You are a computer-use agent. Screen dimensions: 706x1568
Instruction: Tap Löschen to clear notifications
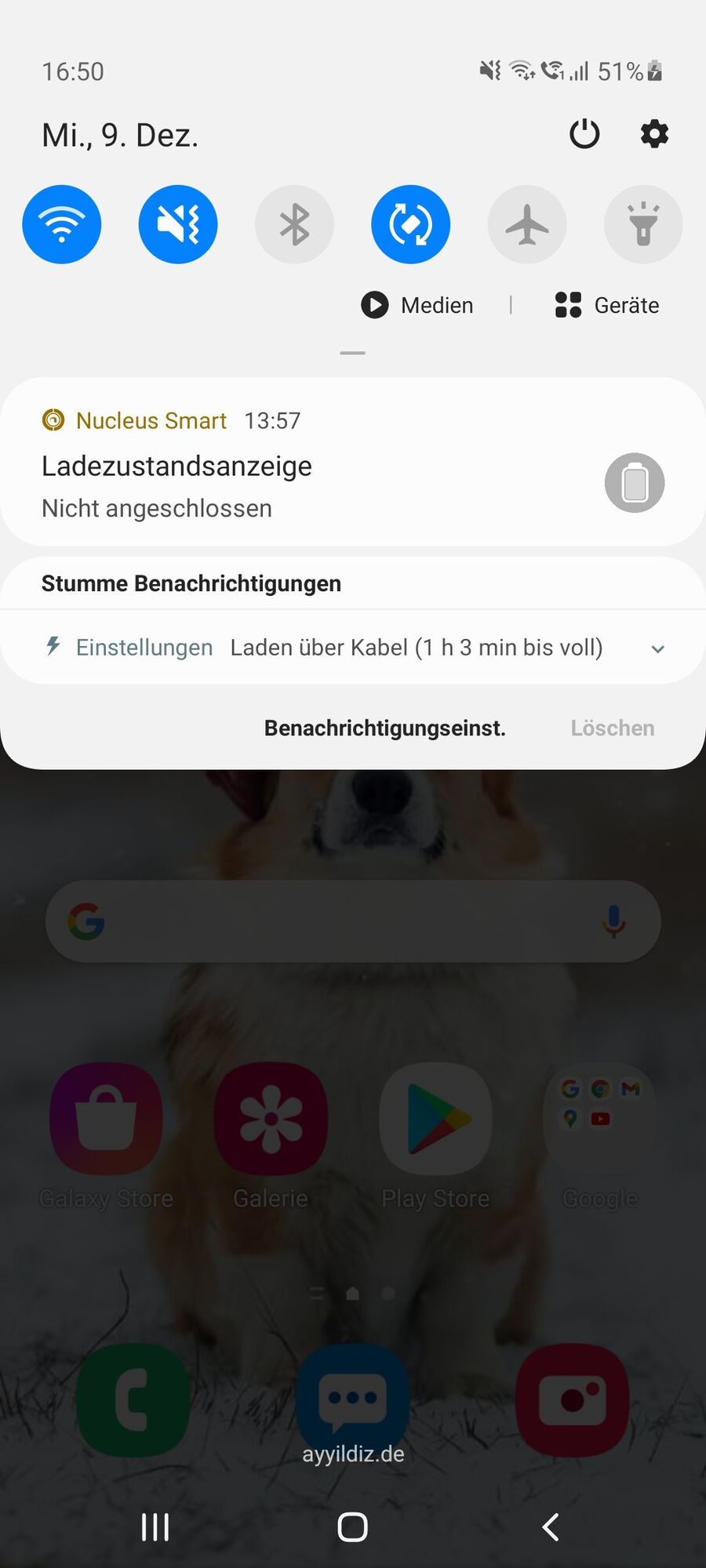coord(612,728)
